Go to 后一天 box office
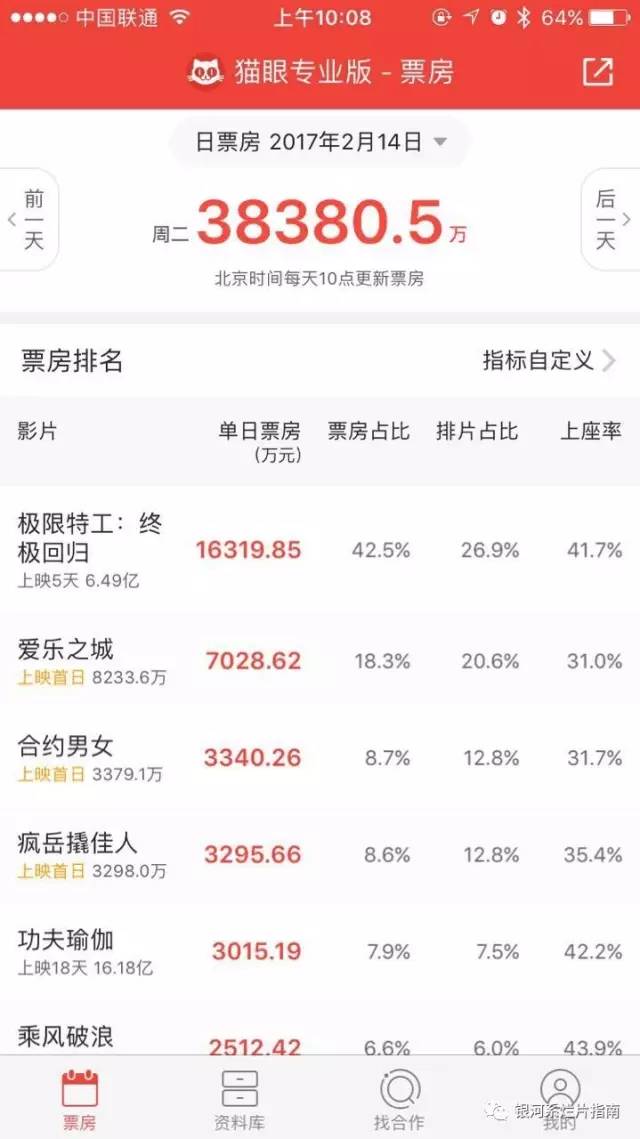Screen dimensions: 640x1139 click(610, 219)
